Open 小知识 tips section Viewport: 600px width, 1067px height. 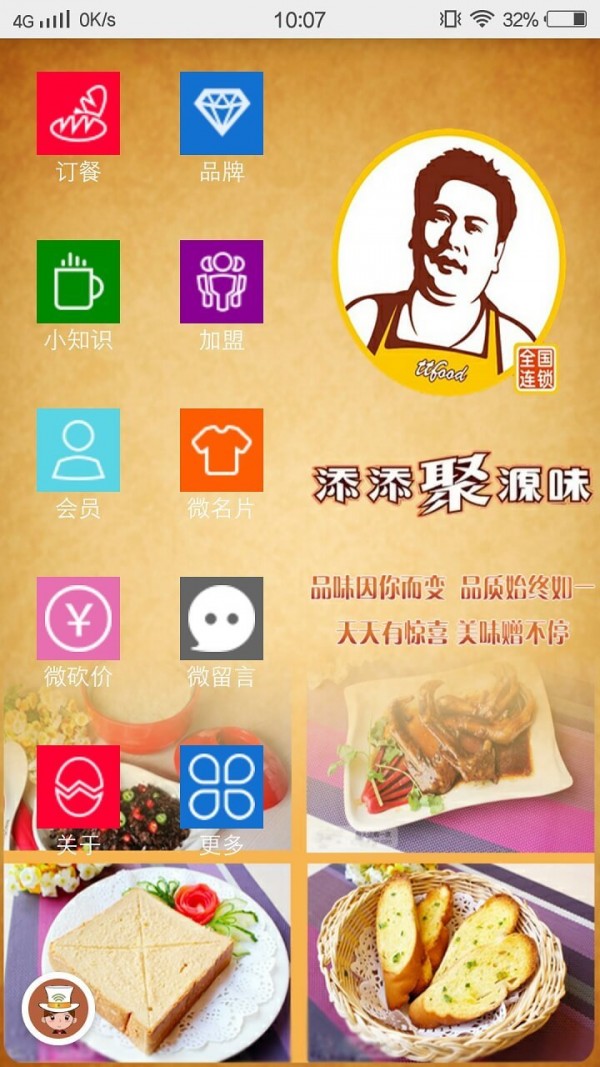coord(78,281)
